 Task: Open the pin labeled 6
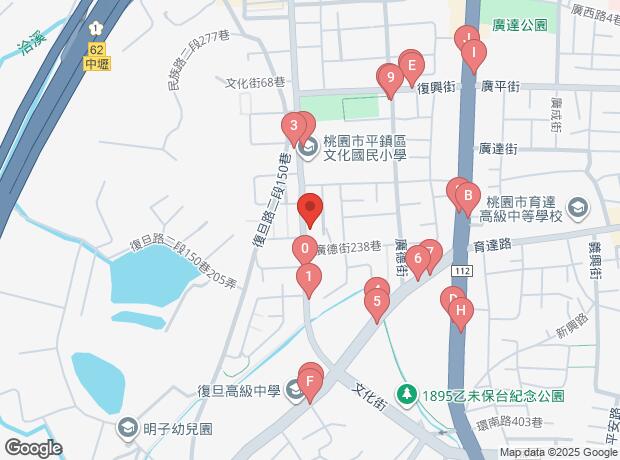[418, 258]
